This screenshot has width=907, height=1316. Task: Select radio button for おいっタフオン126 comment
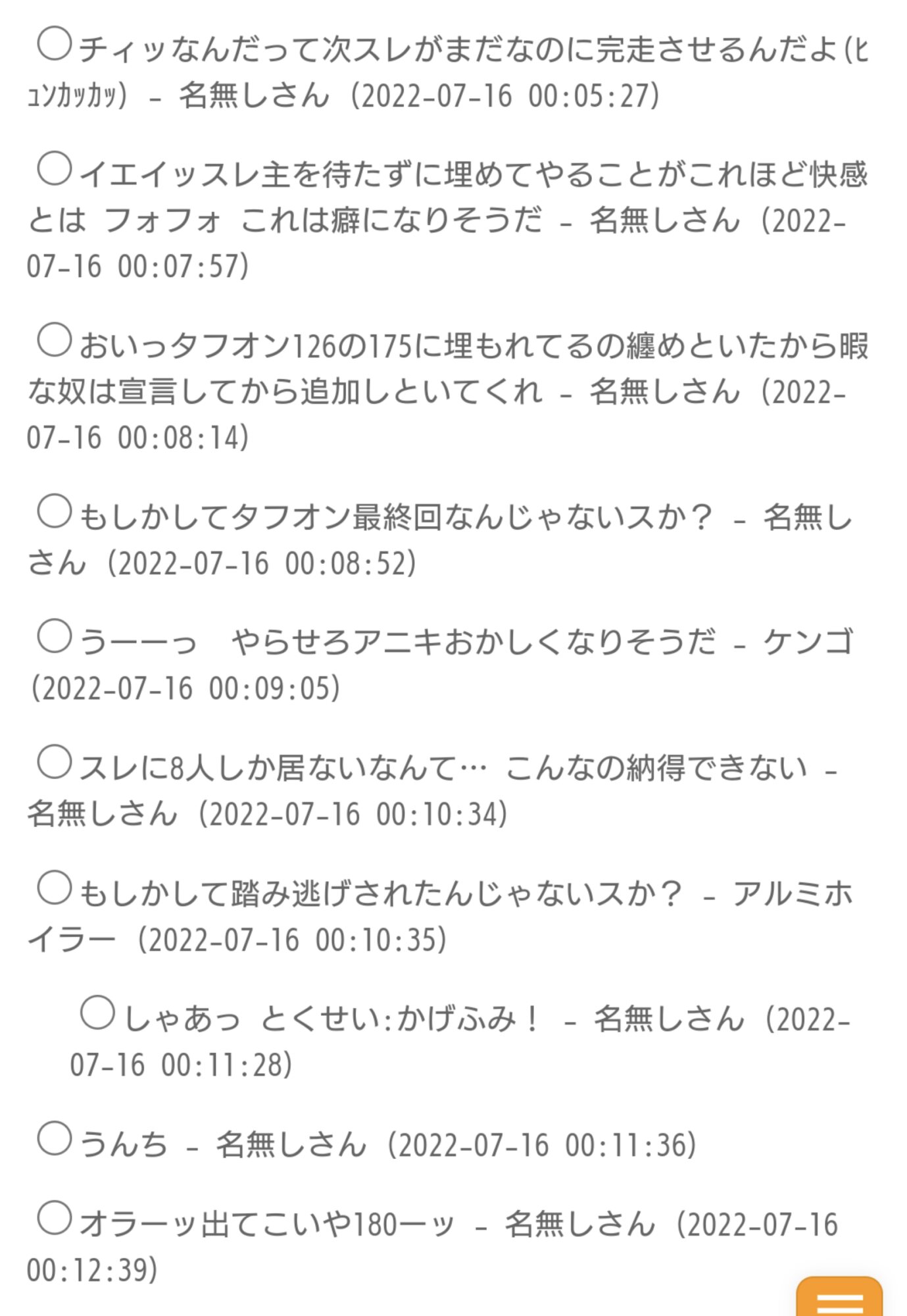tap(54, 340)
